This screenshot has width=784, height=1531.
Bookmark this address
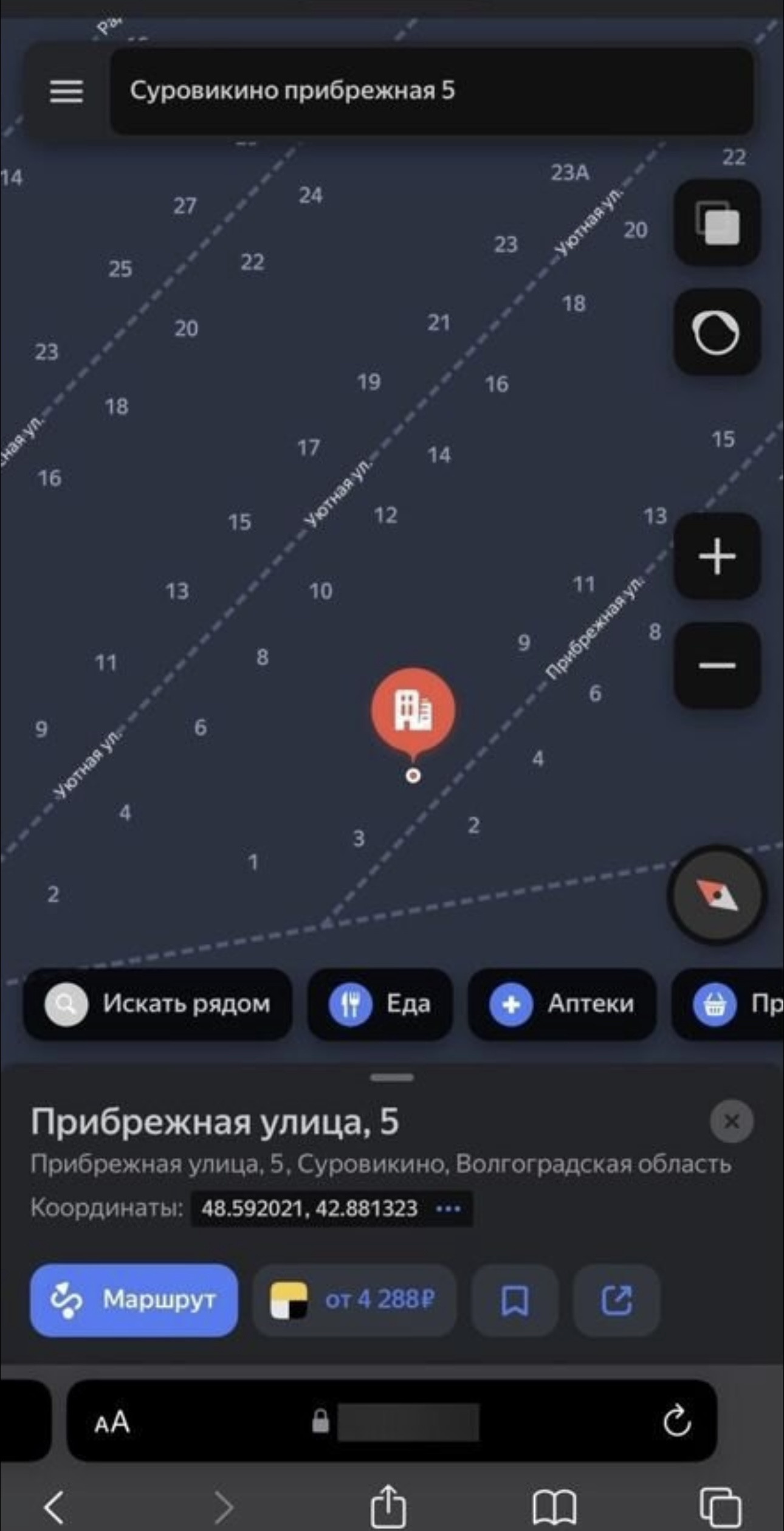pos(514,1300)
